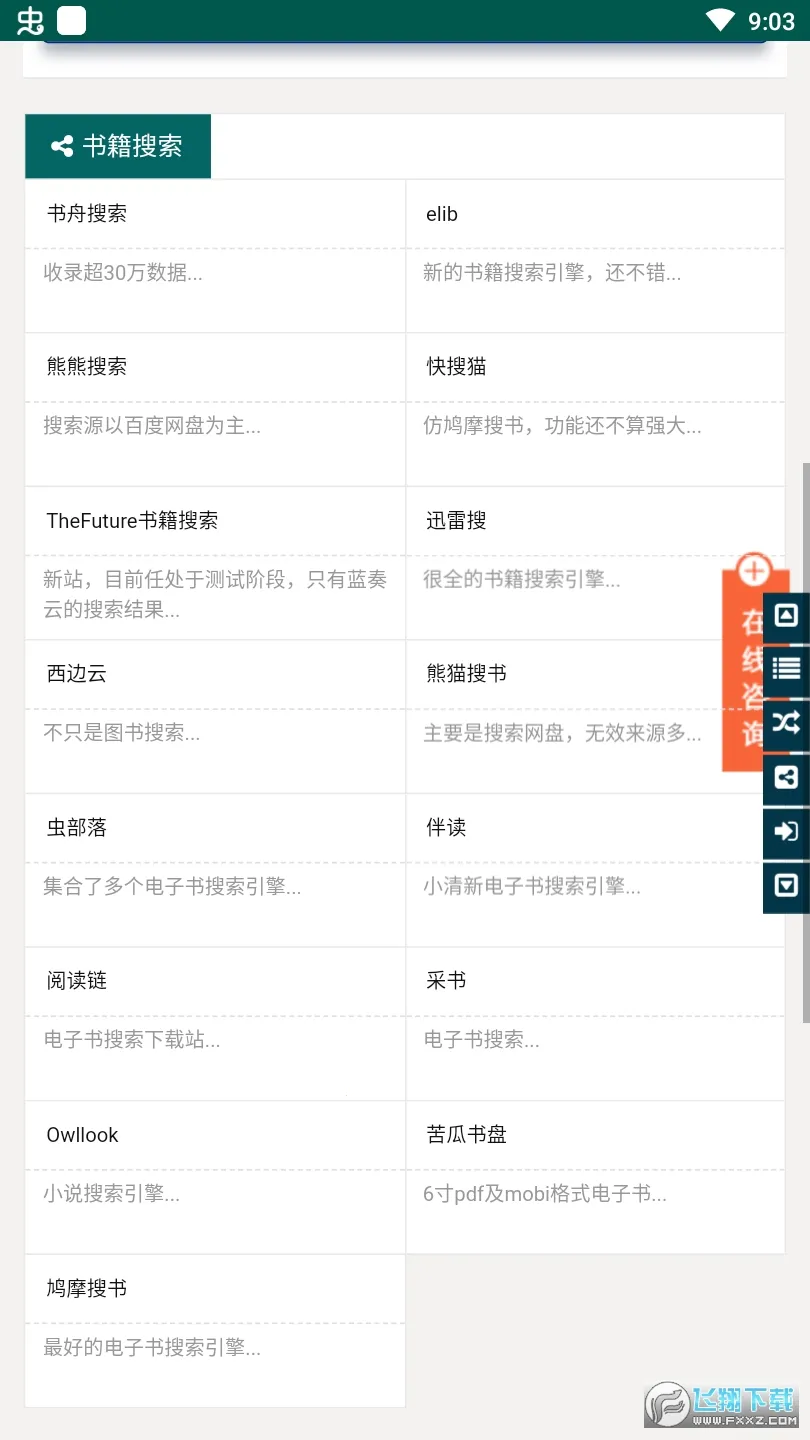Select the 虫部落 card
The height and width of the screenshot is (1440, 810).
tap(215, 871)
